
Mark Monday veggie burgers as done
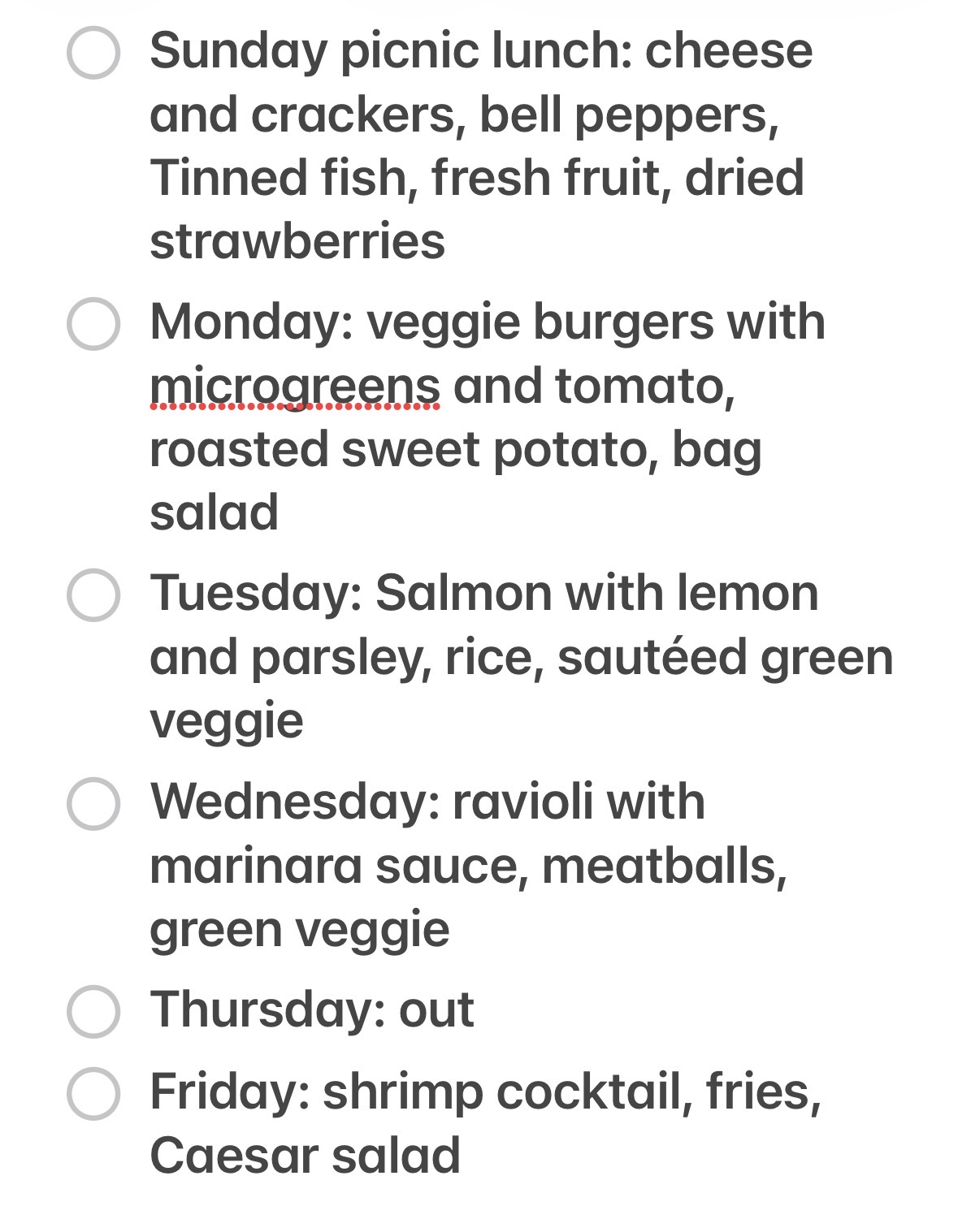coord(93,323)
